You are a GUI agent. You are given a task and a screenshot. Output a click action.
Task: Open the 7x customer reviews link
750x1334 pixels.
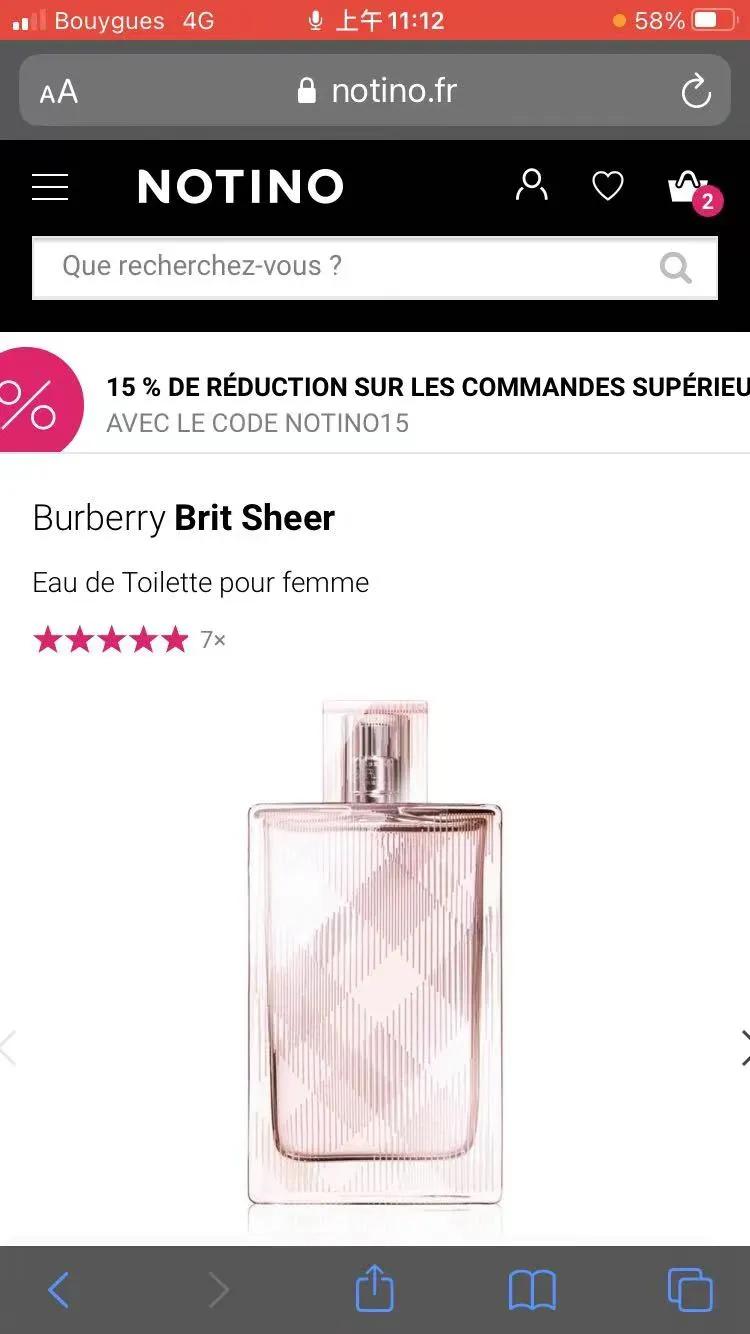(212, 639)
